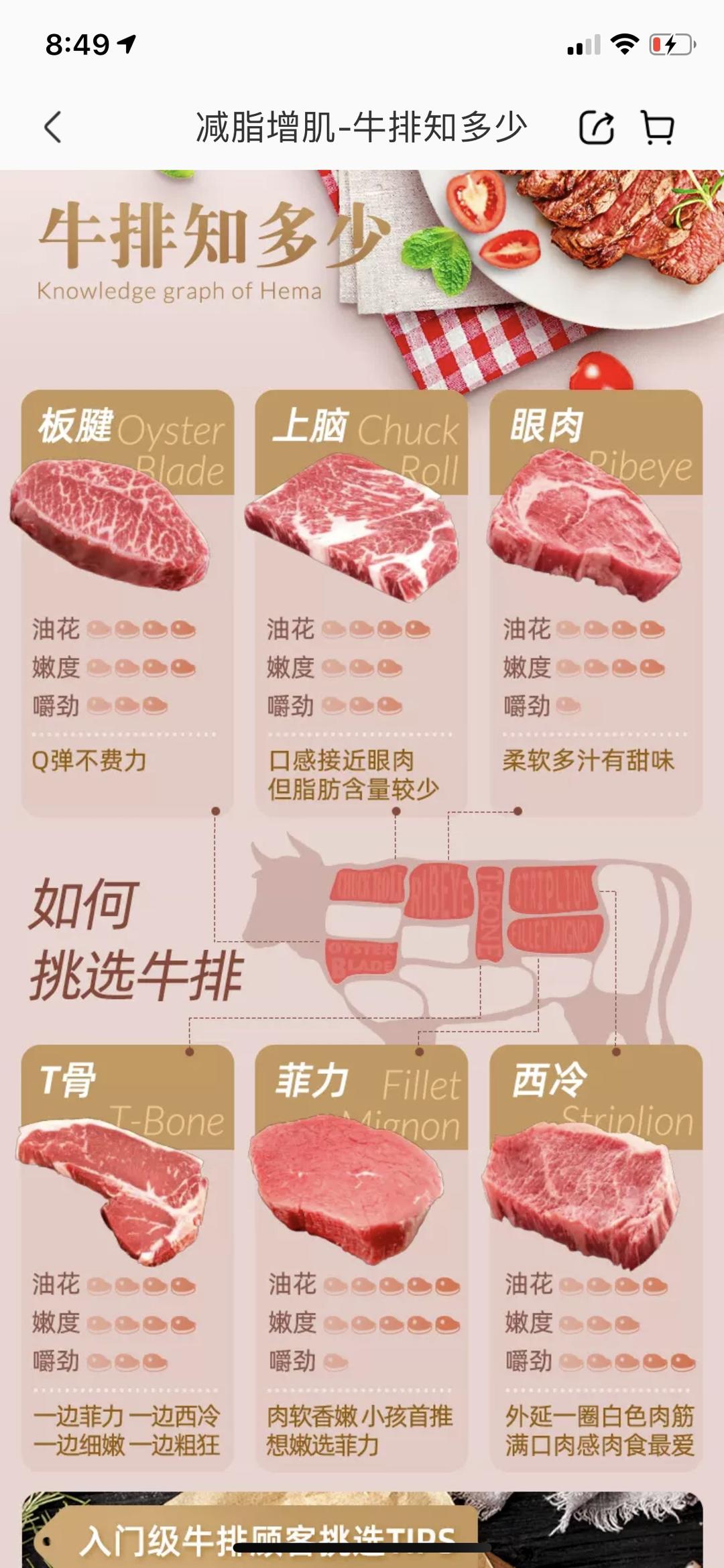
Task: Tap the page title 减脂增肌-牛排知多少
Action: (362, 126)
